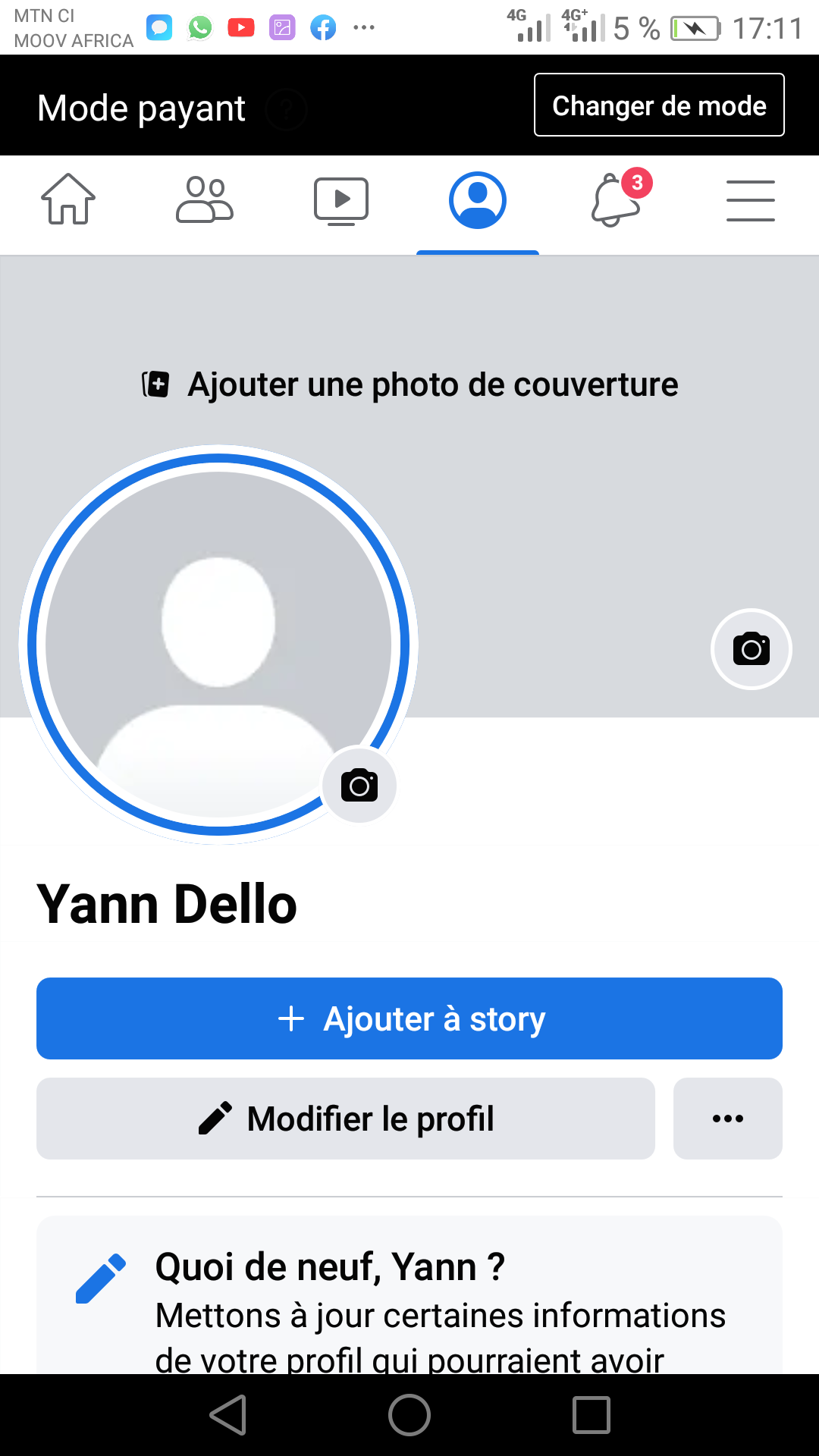Tap the camera icon on the cover photo
Viewport: 819px width, 1456px height.
(x=751, y=649)
